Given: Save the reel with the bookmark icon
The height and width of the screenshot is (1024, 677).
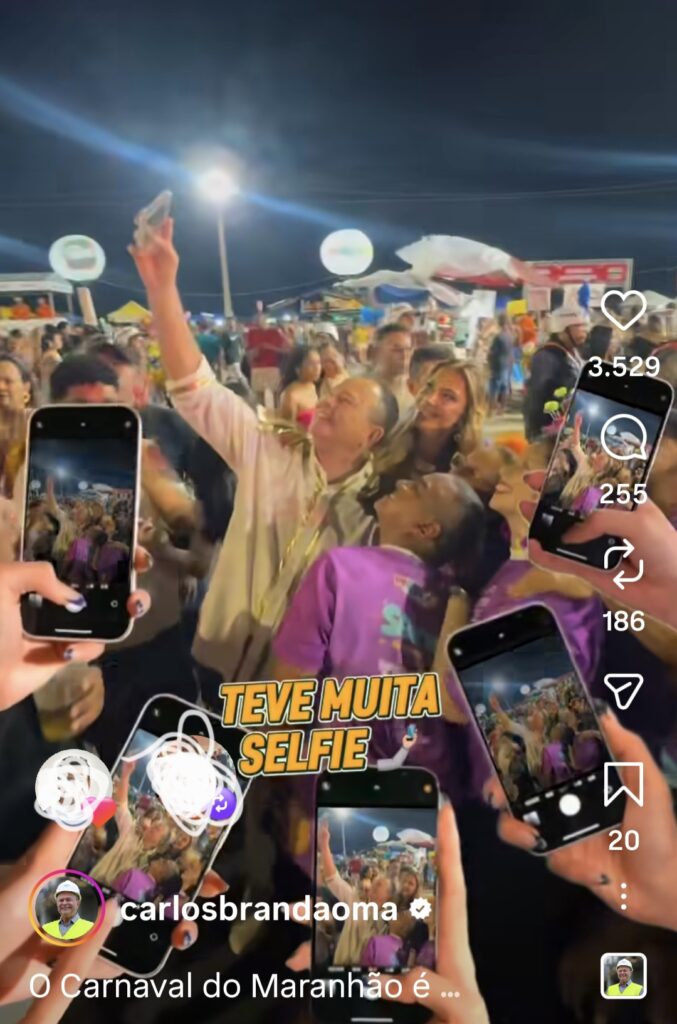Looking at the screenshot, I should pos(623,785).
